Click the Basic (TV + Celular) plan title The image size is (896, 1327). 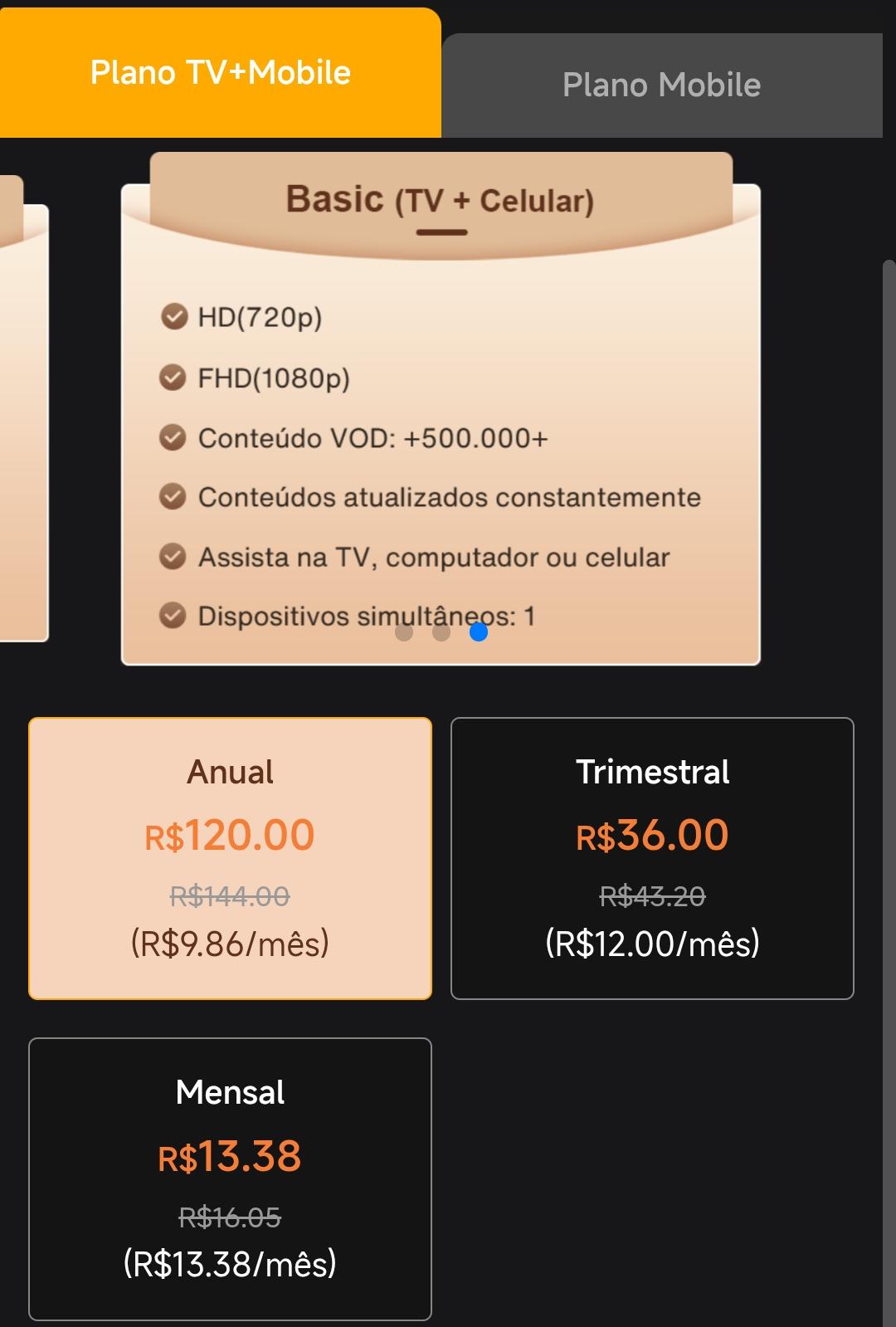[441, 199]
